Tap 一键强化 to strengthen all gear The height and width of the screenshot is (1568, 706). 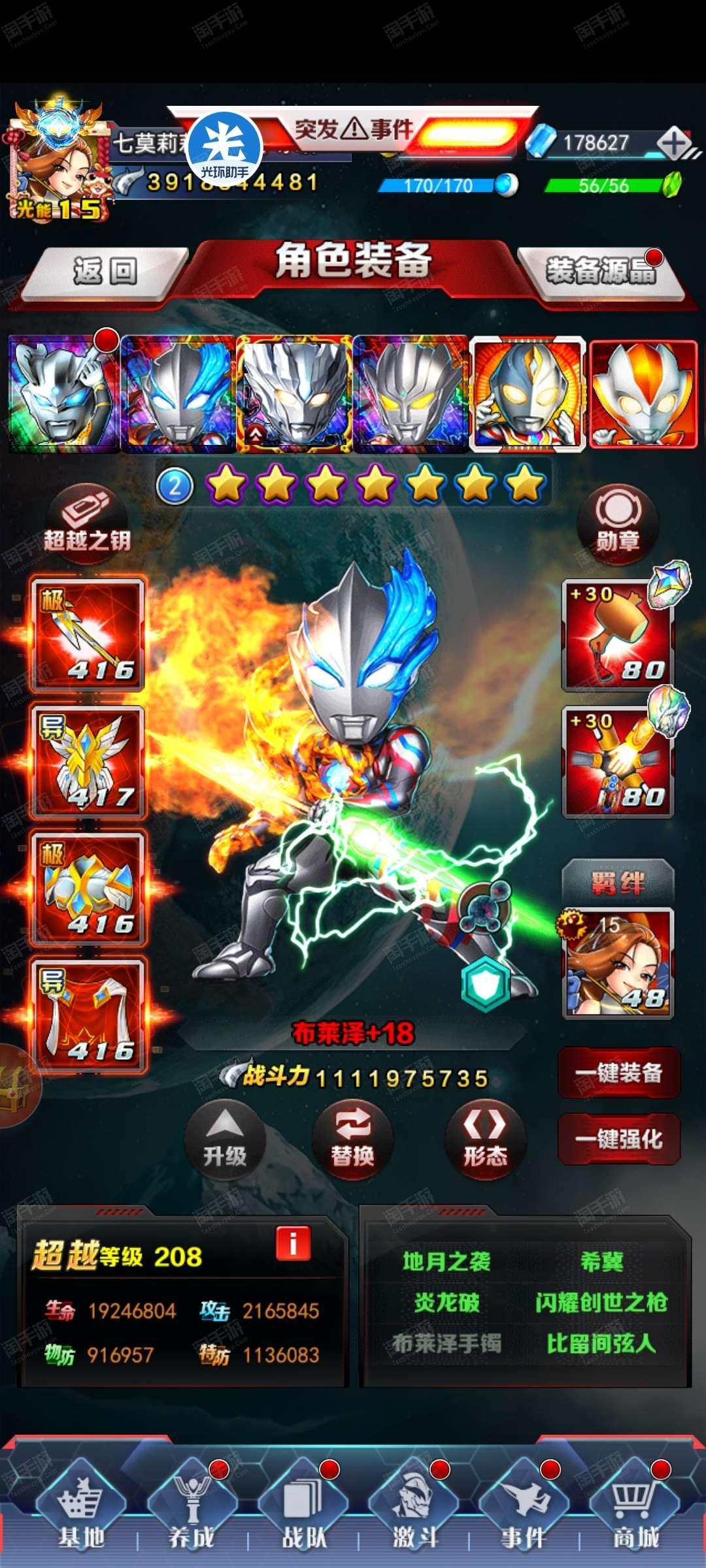(x=618, y=1139)
